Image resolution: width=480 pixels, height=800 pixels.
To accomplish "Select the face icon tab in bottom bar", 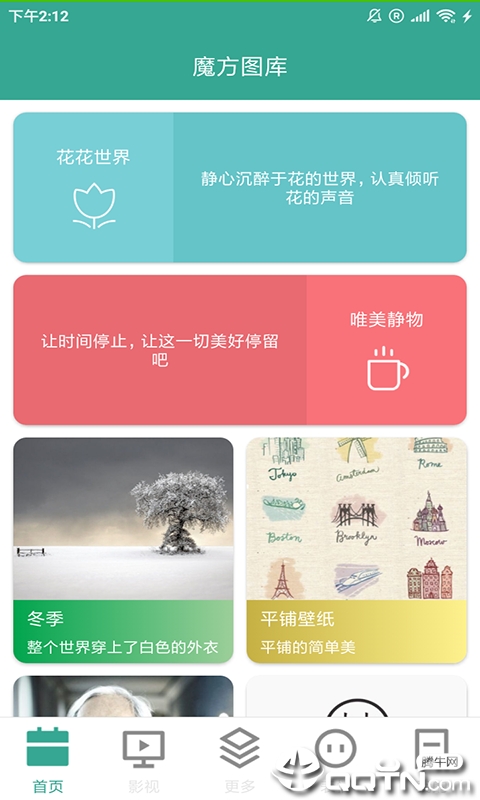I will tap(335, 759).
